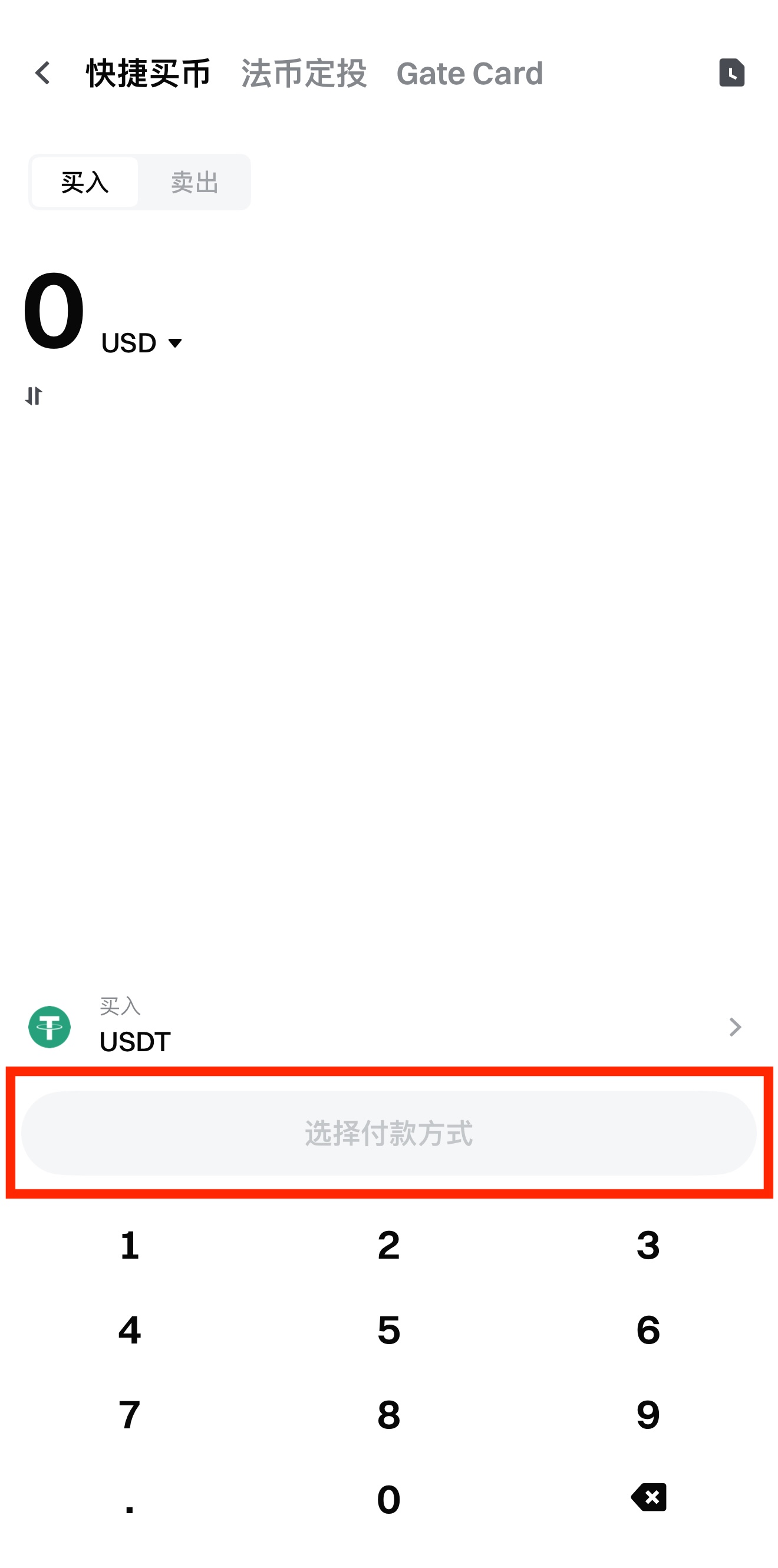Open the order history icon top right
This screenshot has width=778, height=1568.
[x=733, y=73]
